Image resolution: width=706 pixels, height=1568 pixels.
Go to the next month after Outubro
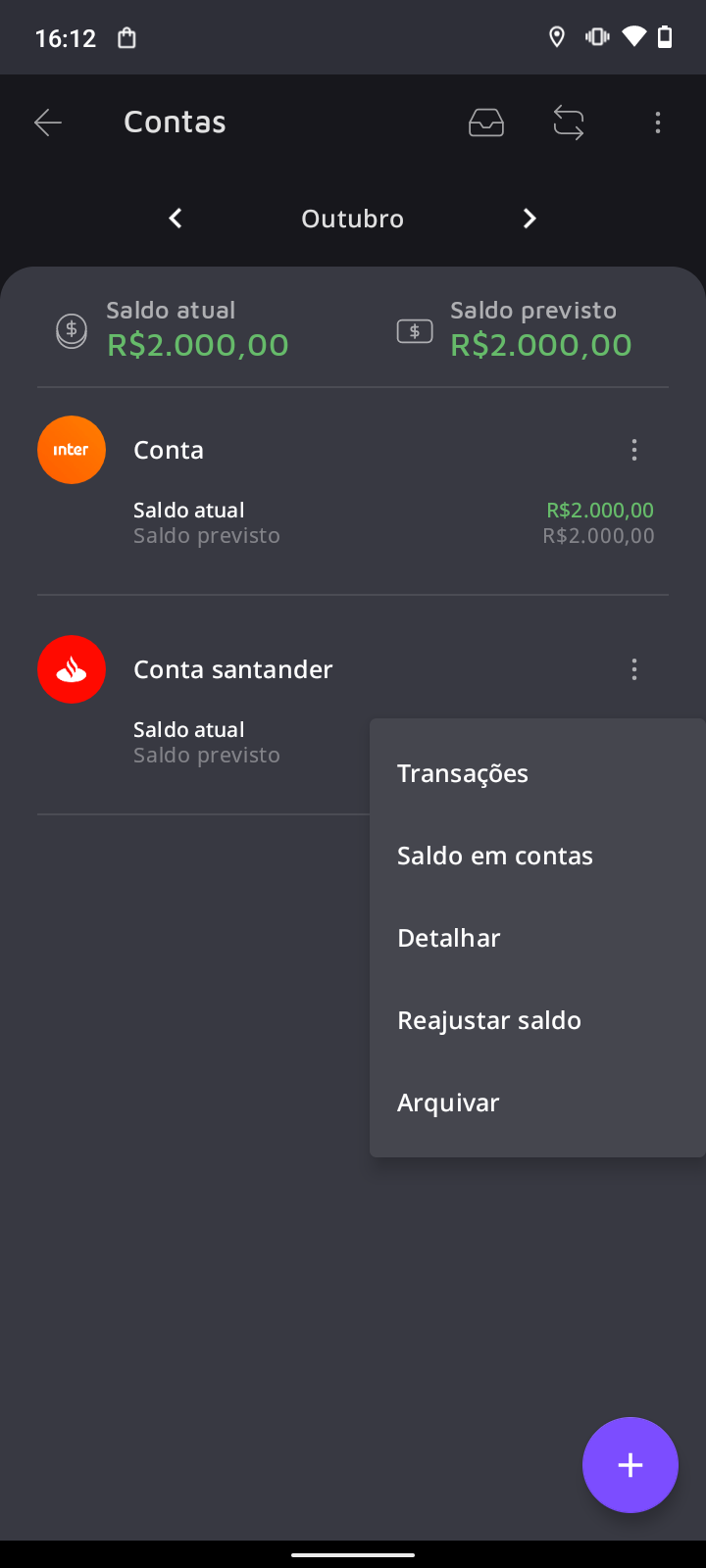point(529,219)
